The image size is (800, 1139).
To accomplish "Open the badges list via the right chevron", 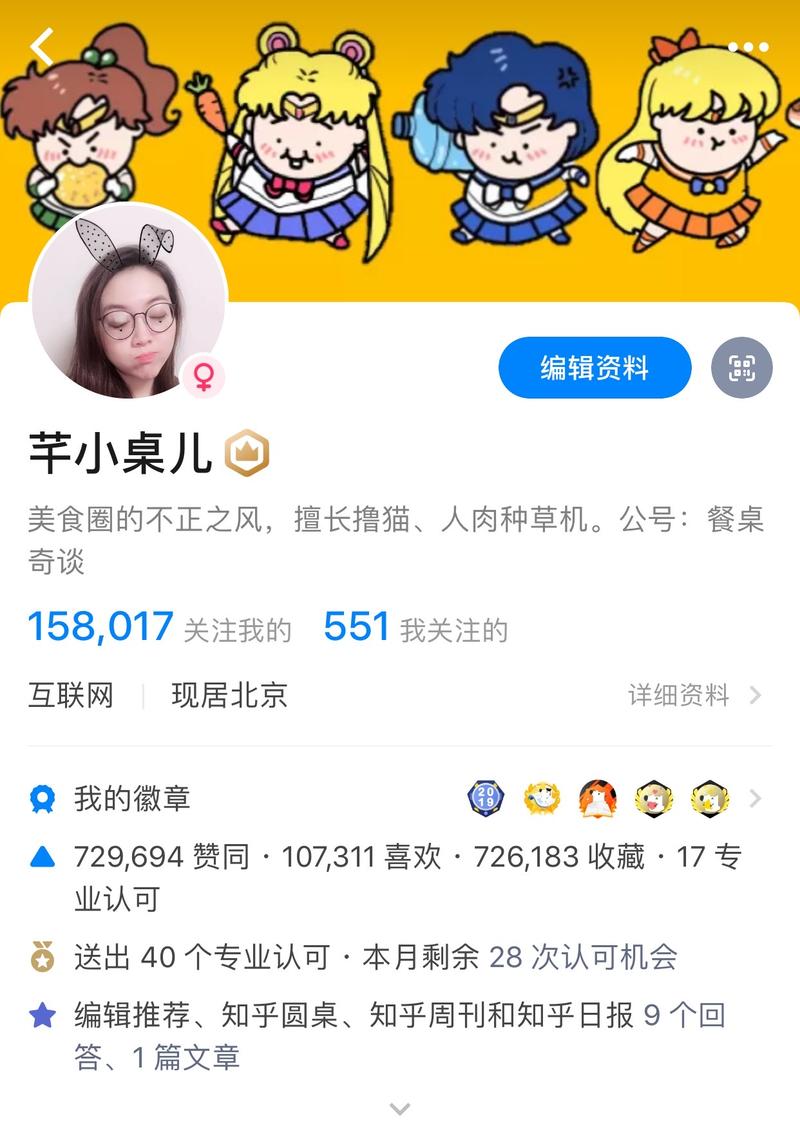I will (x=757, y=795).
